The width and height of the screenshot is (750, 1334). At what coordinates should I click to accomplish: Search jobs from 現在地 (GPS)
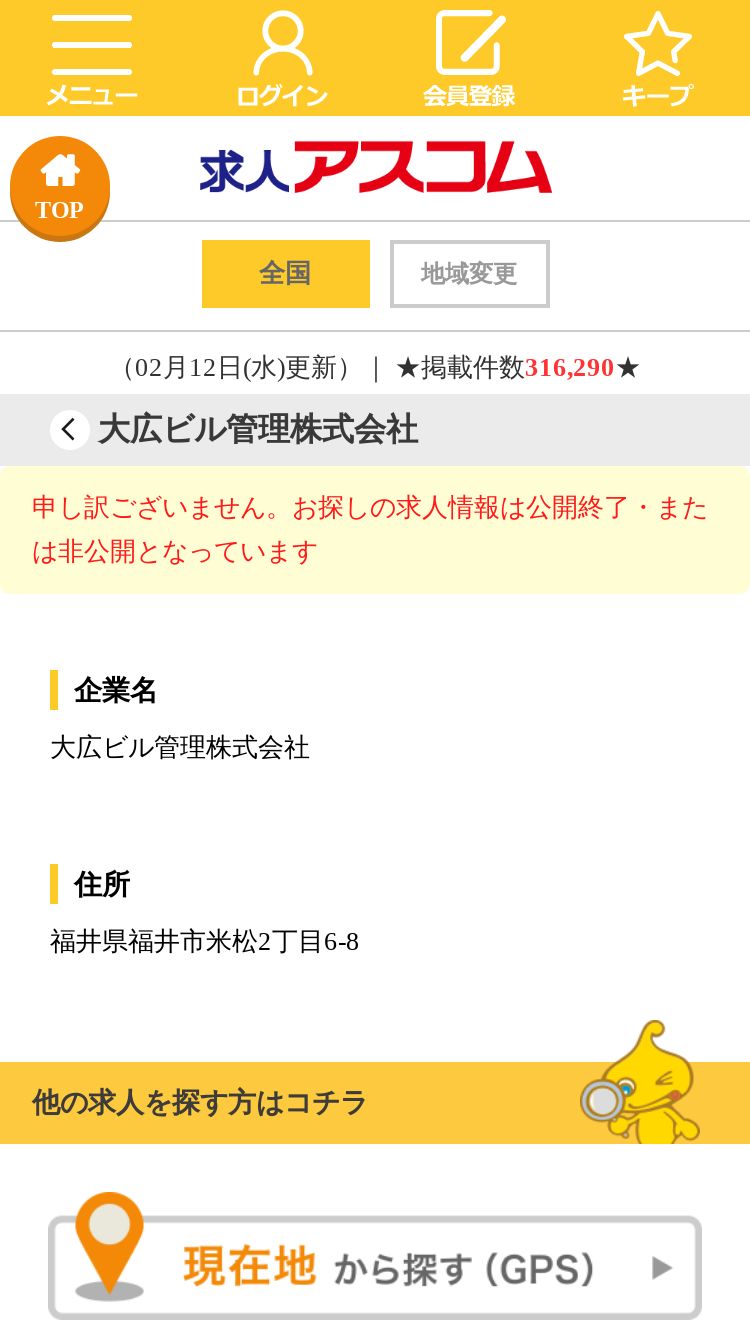click(375, 1267)
